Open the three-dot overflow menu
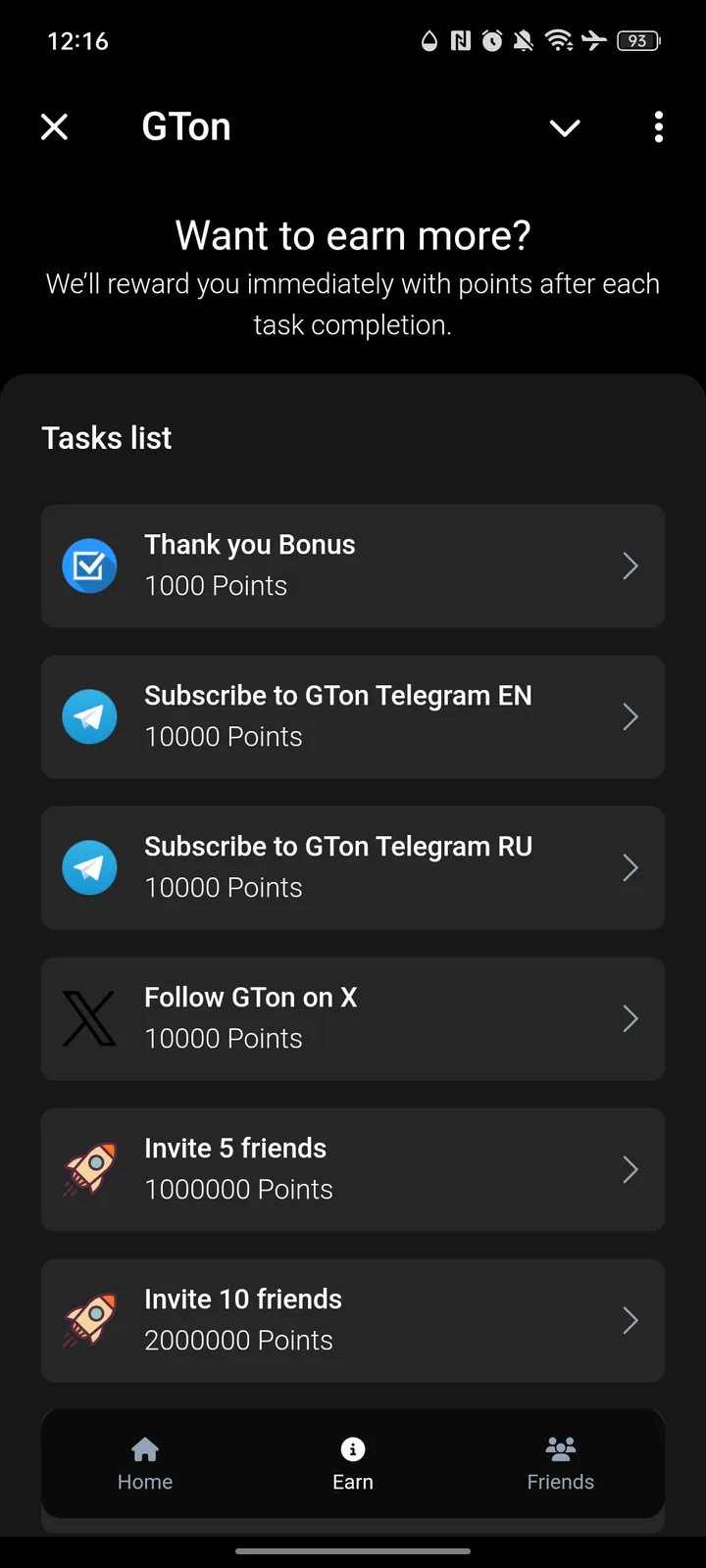Viewport: 706px width, 1568px height. 658,126
